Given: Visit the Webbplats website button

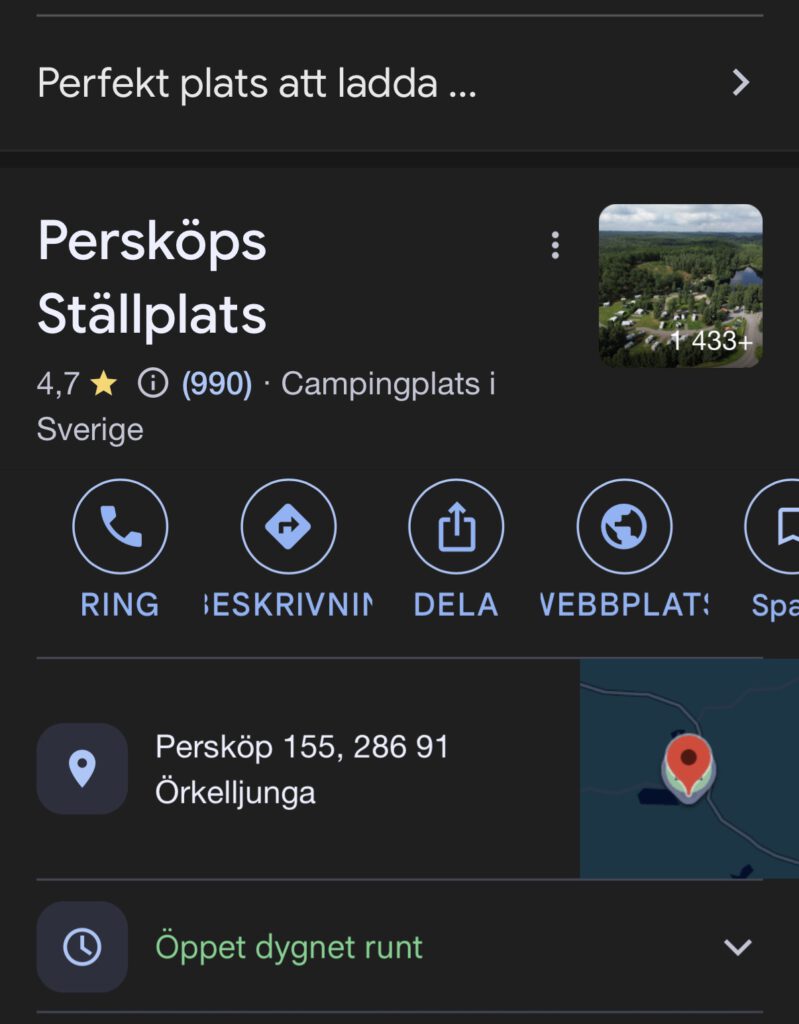Looking at the screenshot, I should click(x=624, y=527).
